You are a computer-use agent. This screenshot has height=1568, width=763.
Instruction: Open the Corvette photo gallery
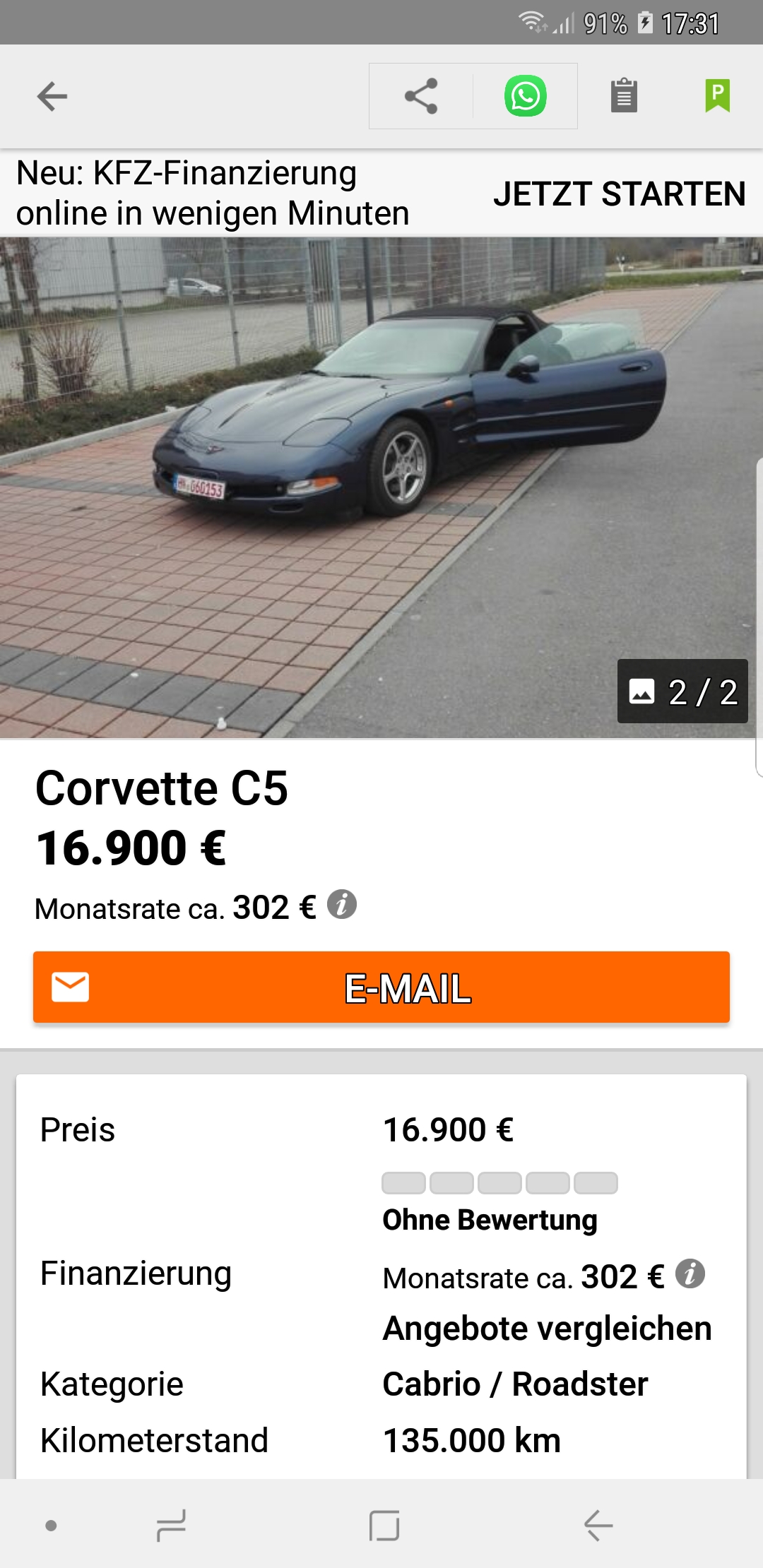pos(381,487)
